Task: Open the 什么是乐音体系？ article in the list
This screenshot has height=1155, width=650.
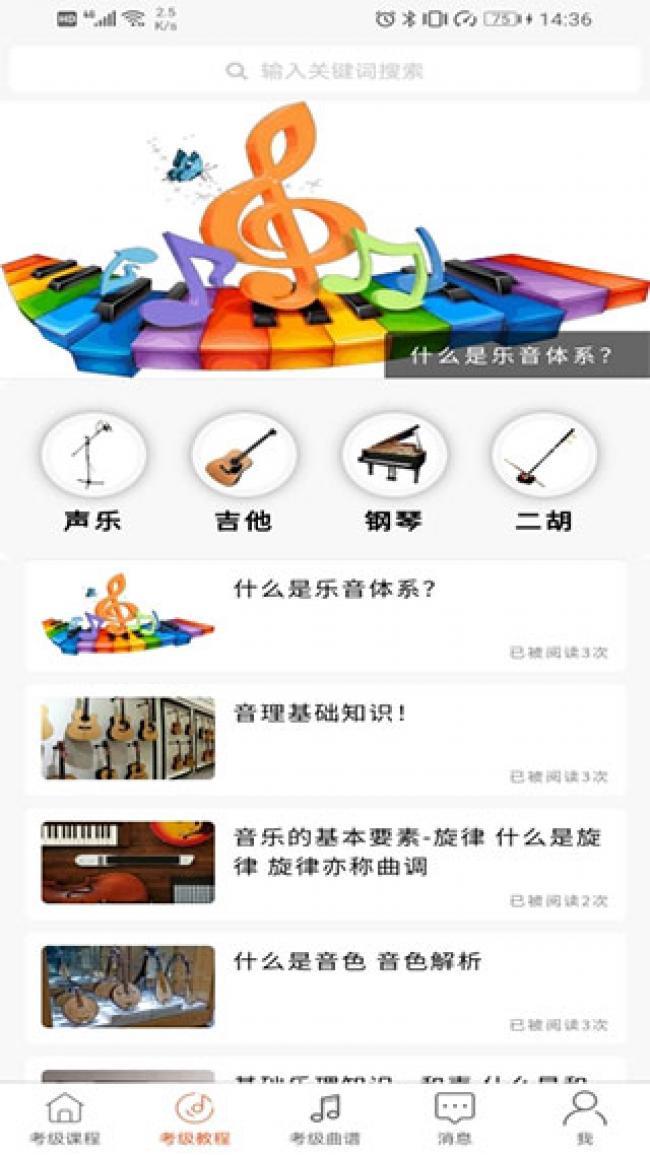Action: [x=325, y=616]
